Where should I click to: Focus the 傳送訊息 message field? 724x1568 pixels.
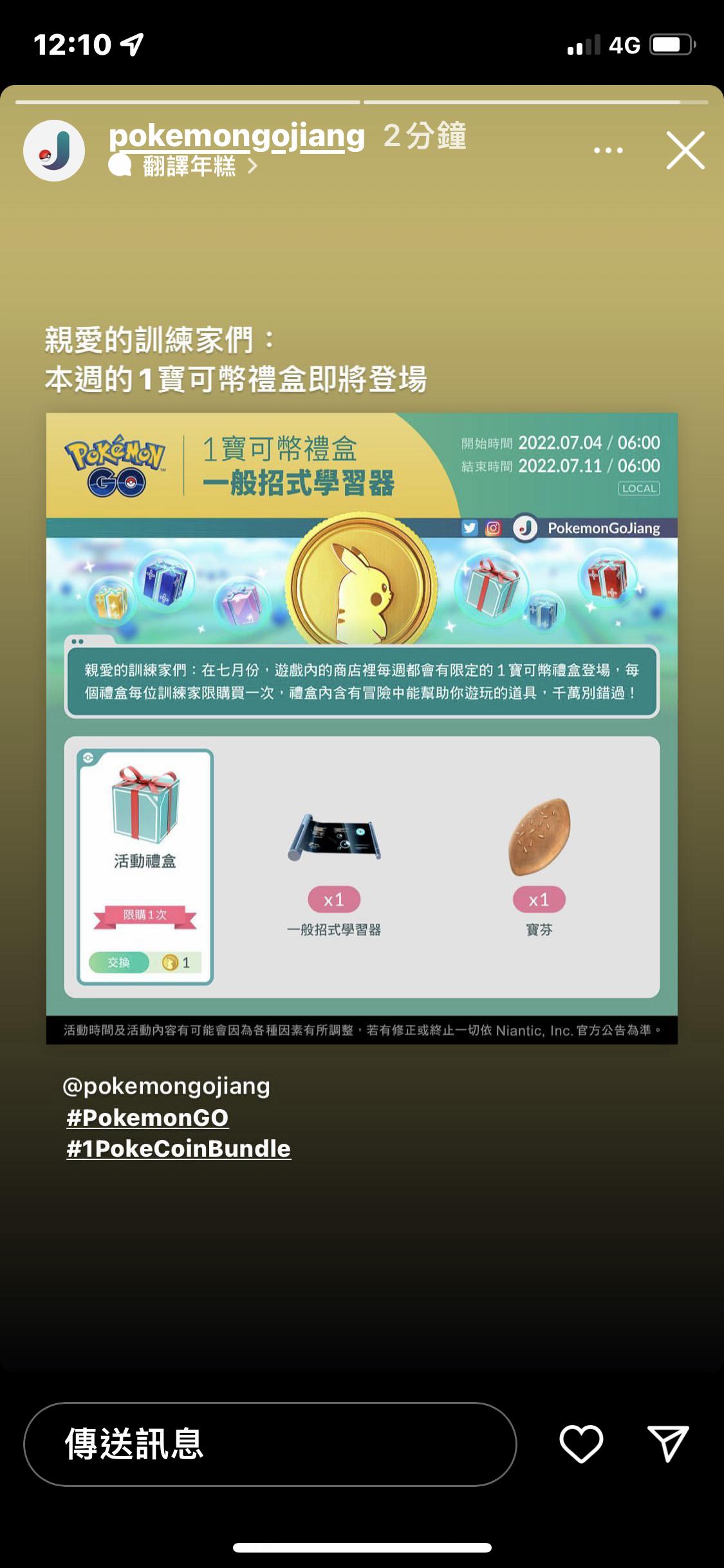pos(270,1444)
